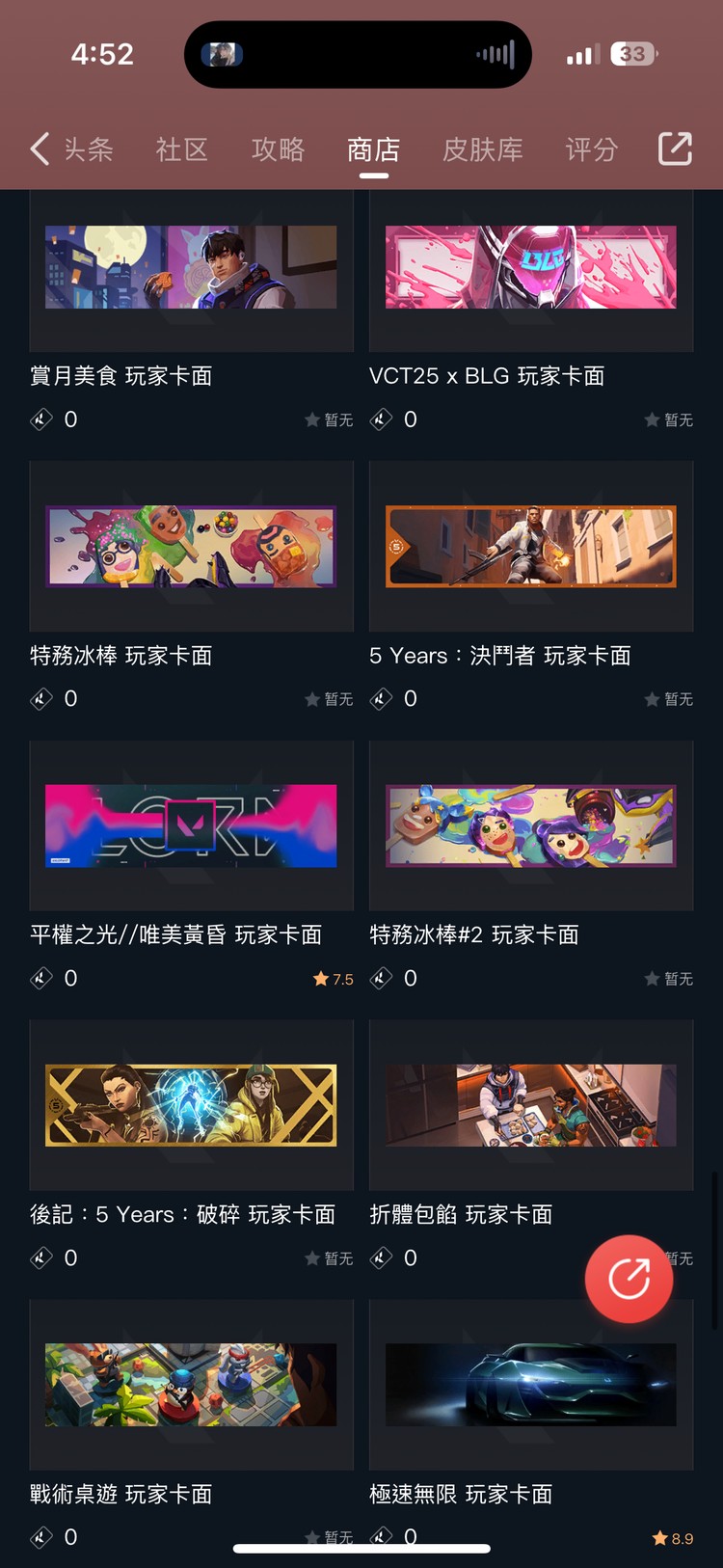The image size is (723, 1568).
Task: Tap the Valorant diamond icon under 賞月美食 card
Action: [40, 419]
